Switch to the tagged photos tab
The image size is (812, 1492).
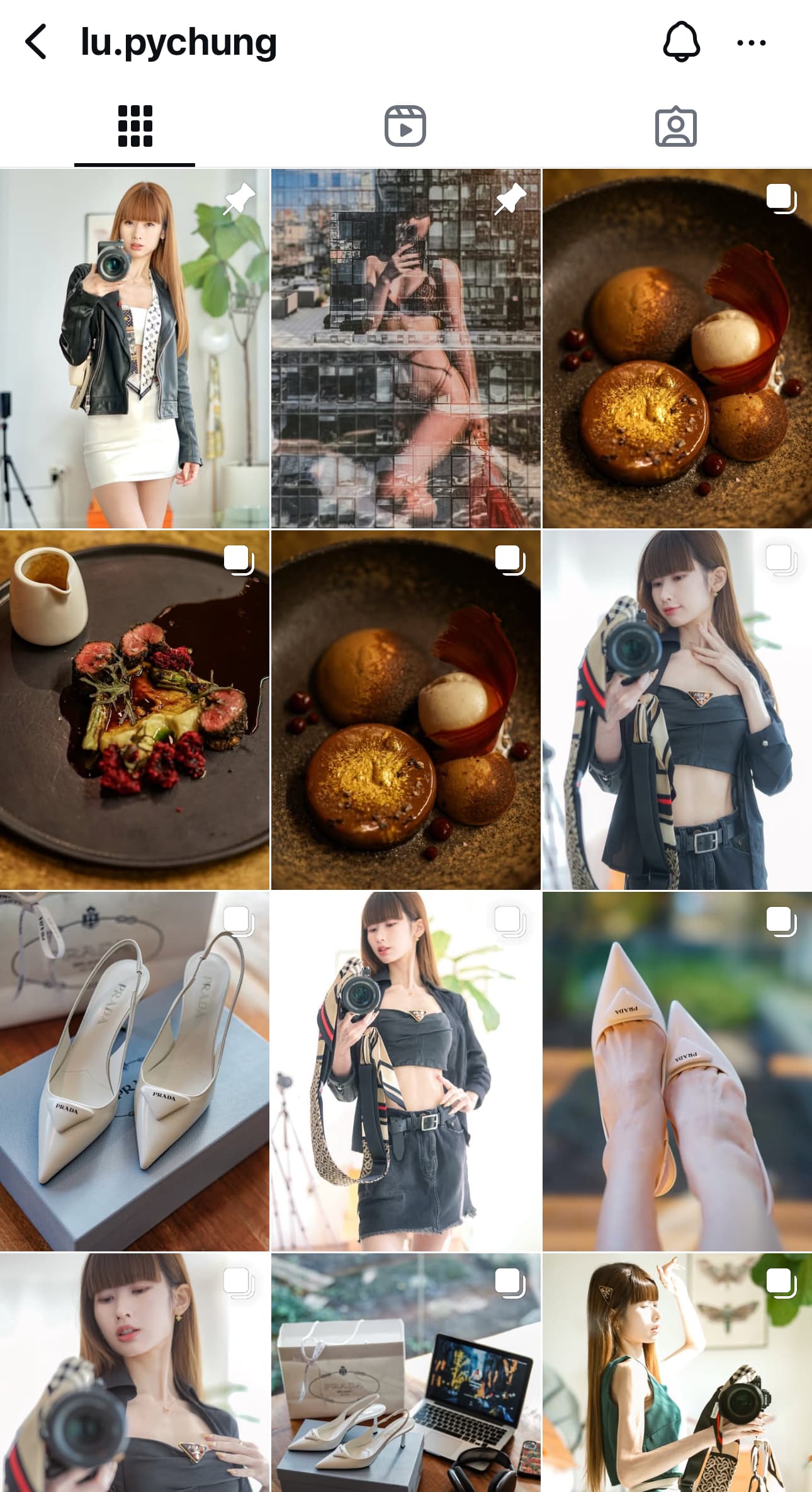[x=675, y=127]
